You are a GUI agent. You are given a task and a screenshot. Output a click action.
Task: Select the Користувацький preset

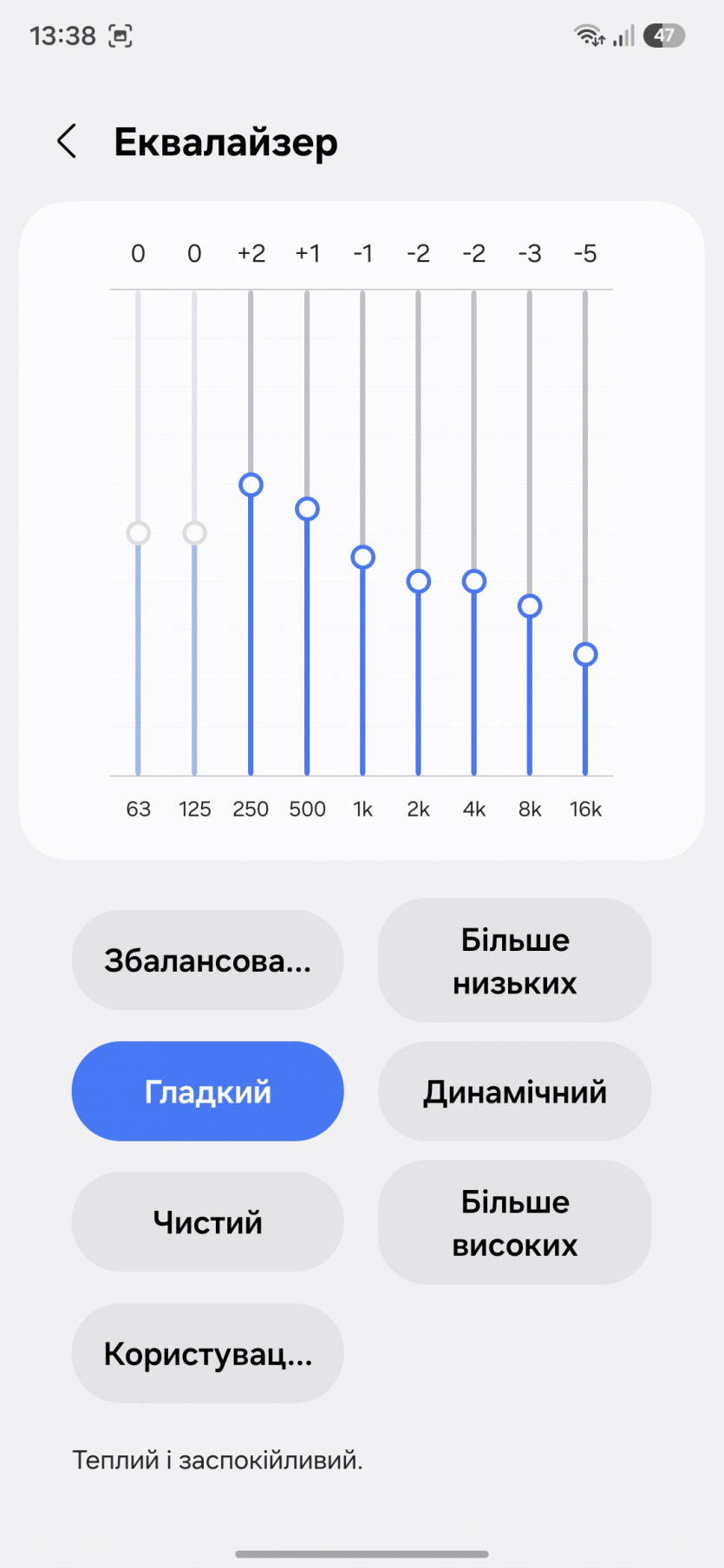pos(207,1353)
